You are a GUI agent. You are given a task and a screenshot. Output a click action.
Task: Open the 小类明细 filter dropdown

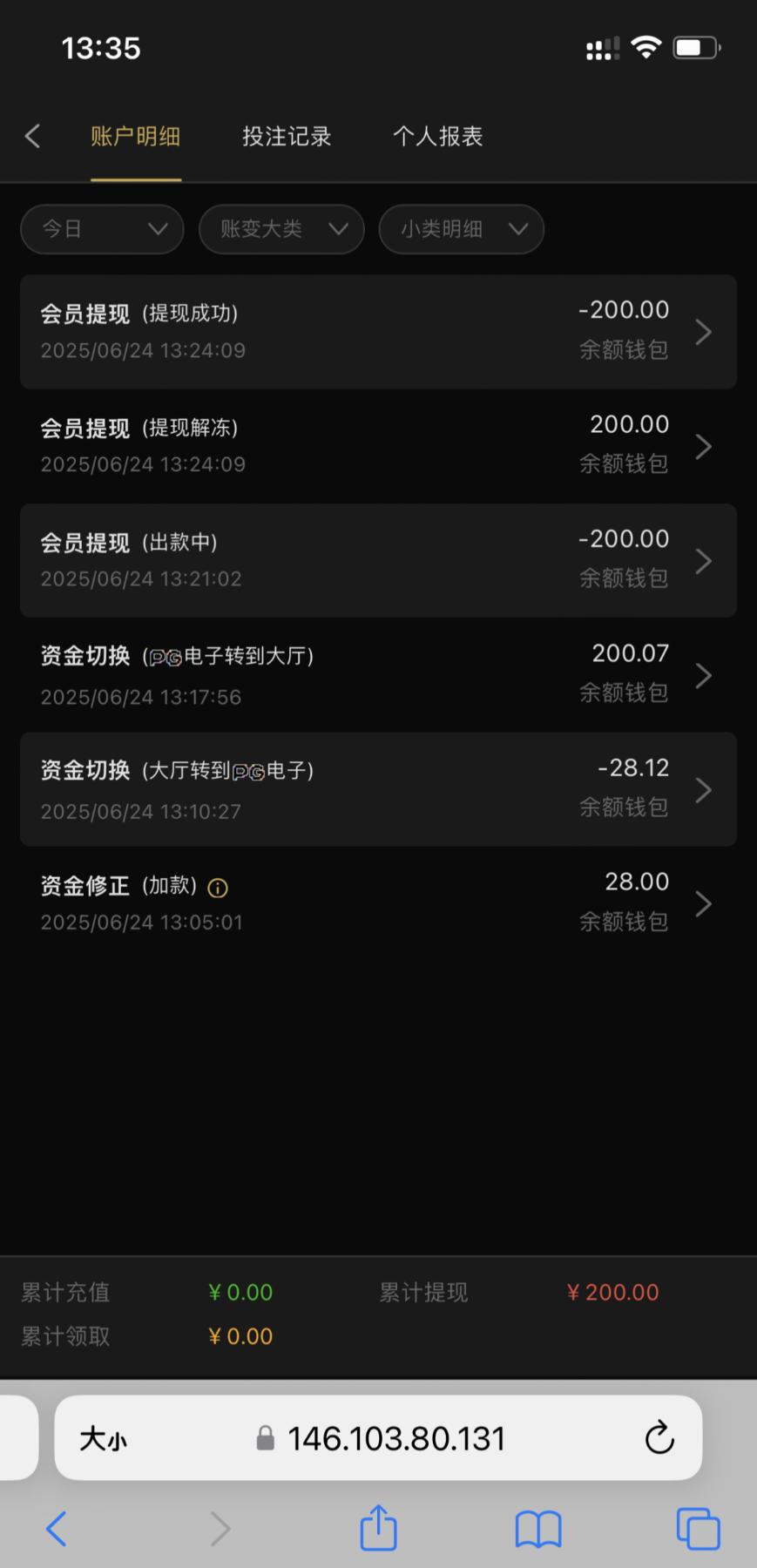tap(461, 229)
